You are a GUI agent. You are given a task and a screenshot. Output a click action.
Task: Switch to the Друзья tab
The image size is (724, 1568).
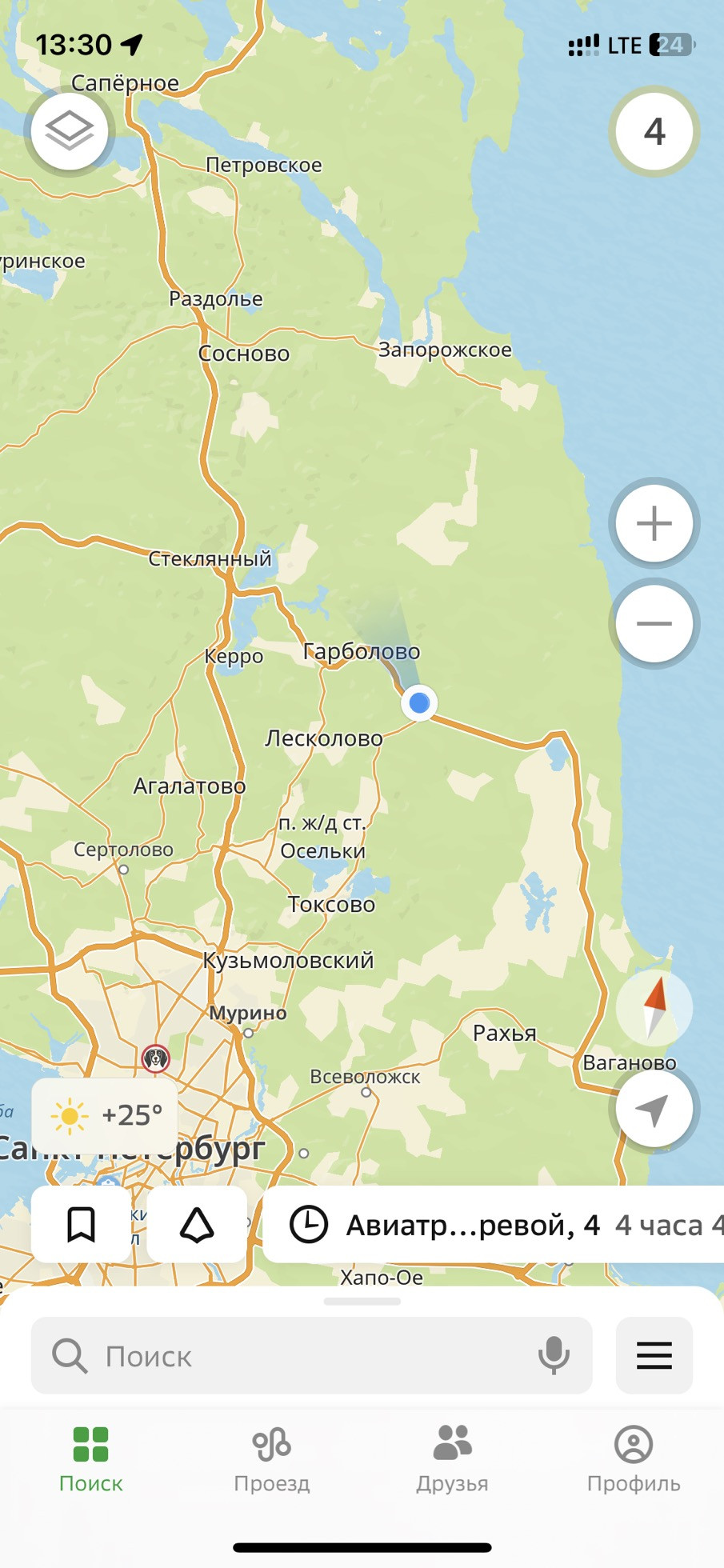pos(452,1459)
